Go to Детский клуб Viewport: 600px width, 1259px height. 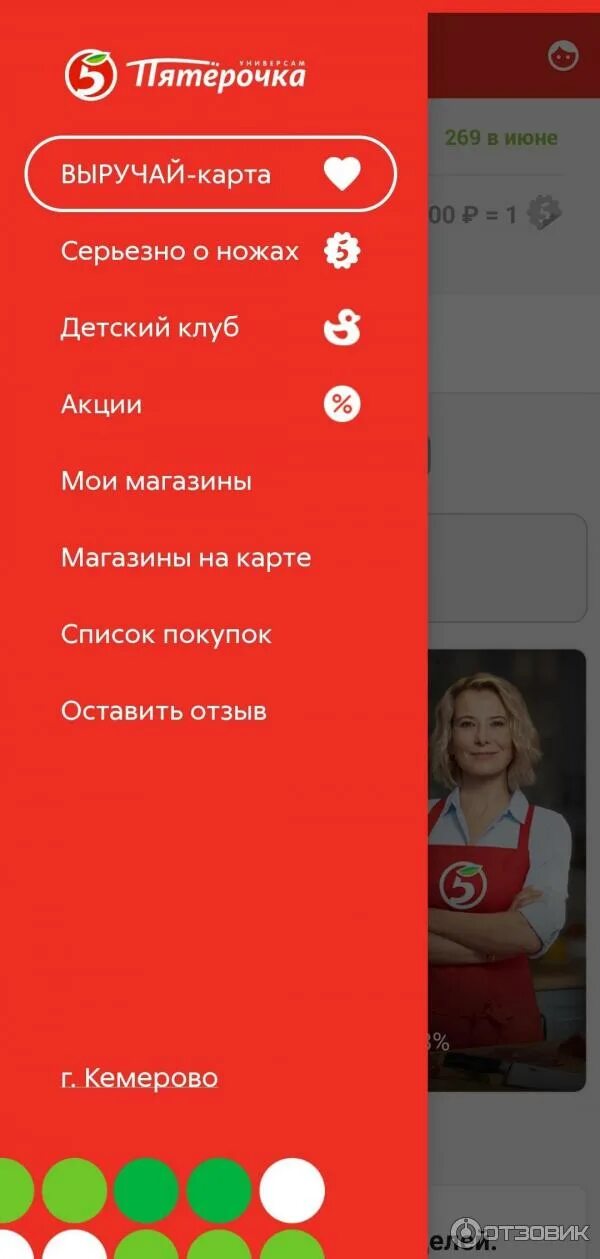[x=211, y=328]
